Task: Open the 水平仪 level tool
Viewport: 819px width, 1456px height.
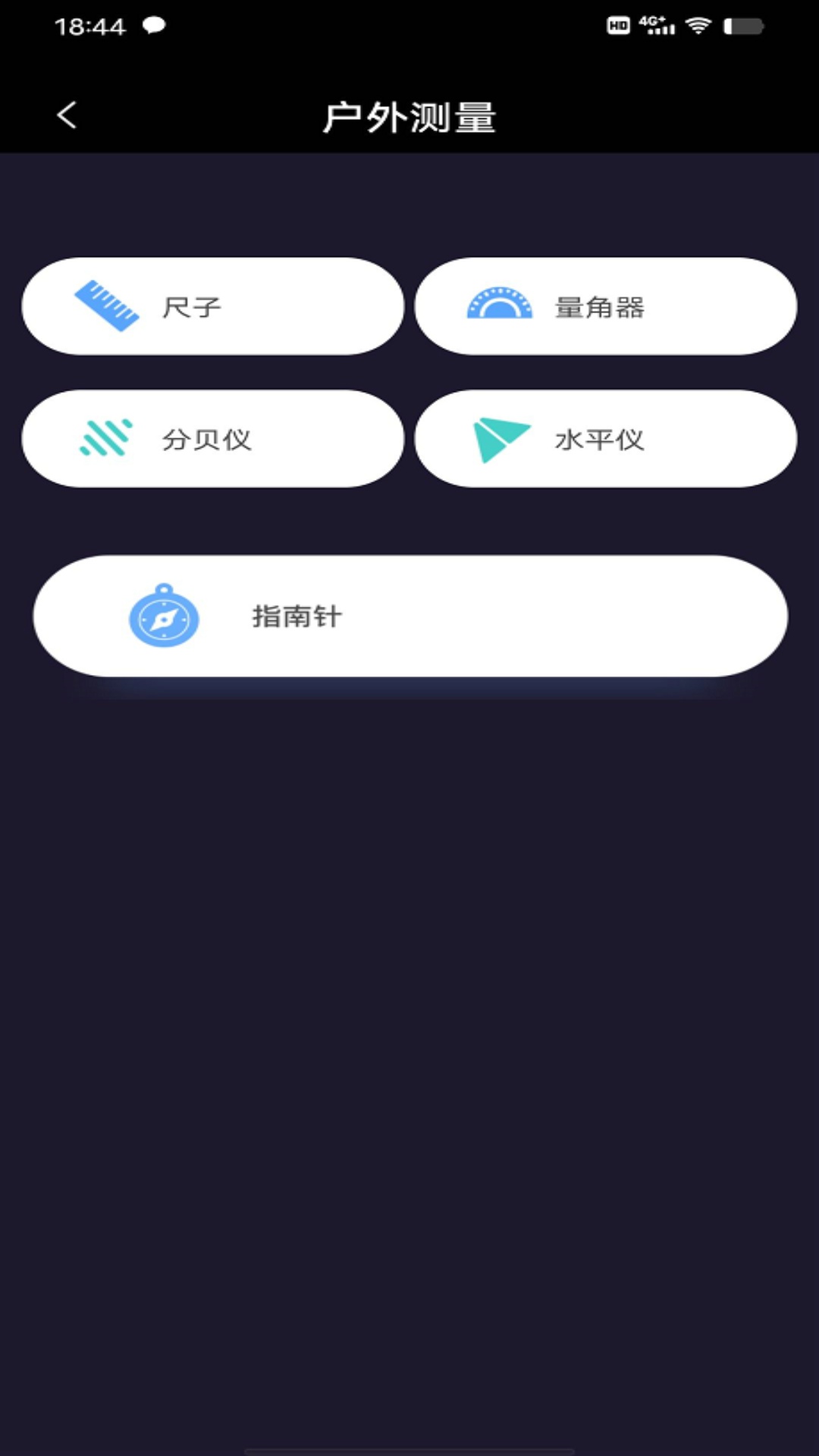Action: pyautogui.click(x=605, y=439)
